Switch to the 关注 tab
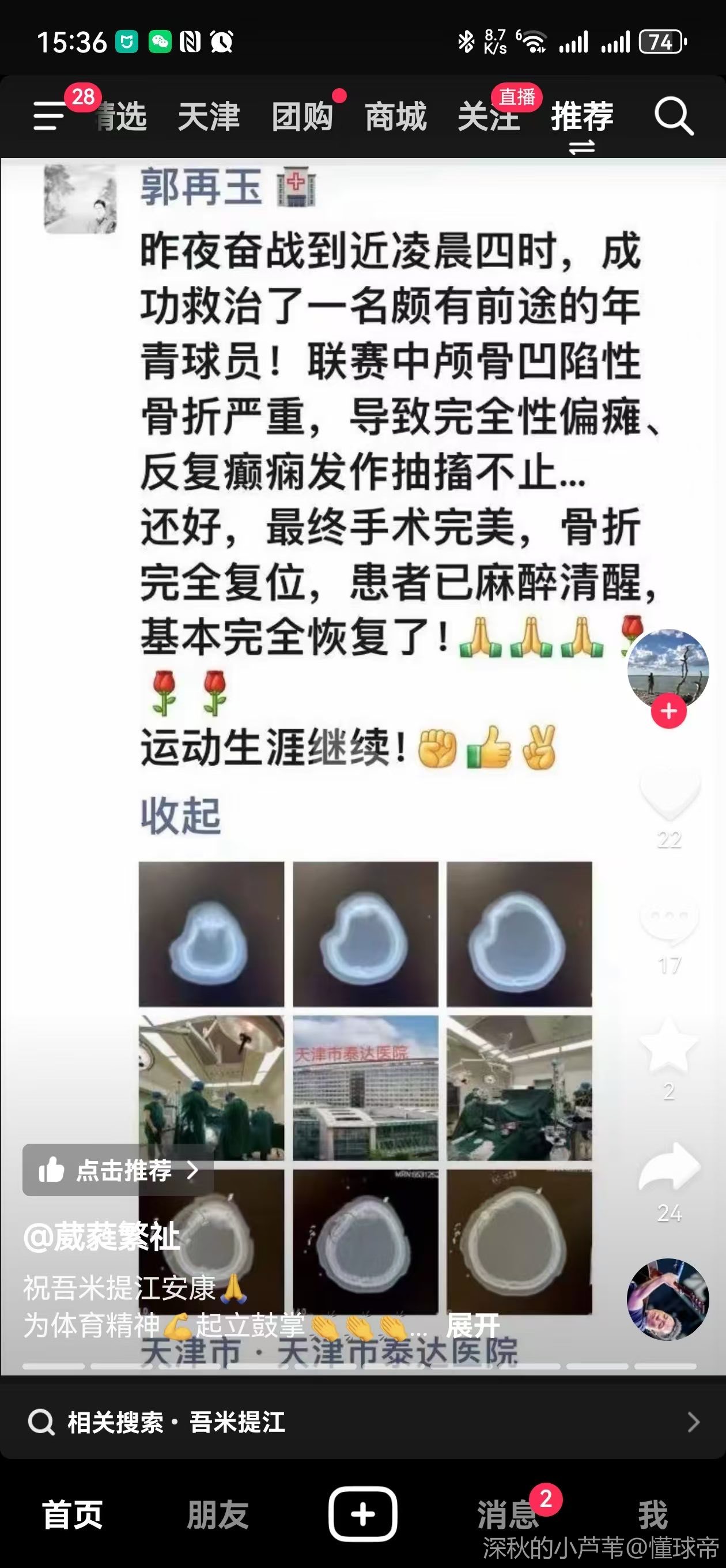The width and height of the screenshot is (726, 1568). point(489,116)
